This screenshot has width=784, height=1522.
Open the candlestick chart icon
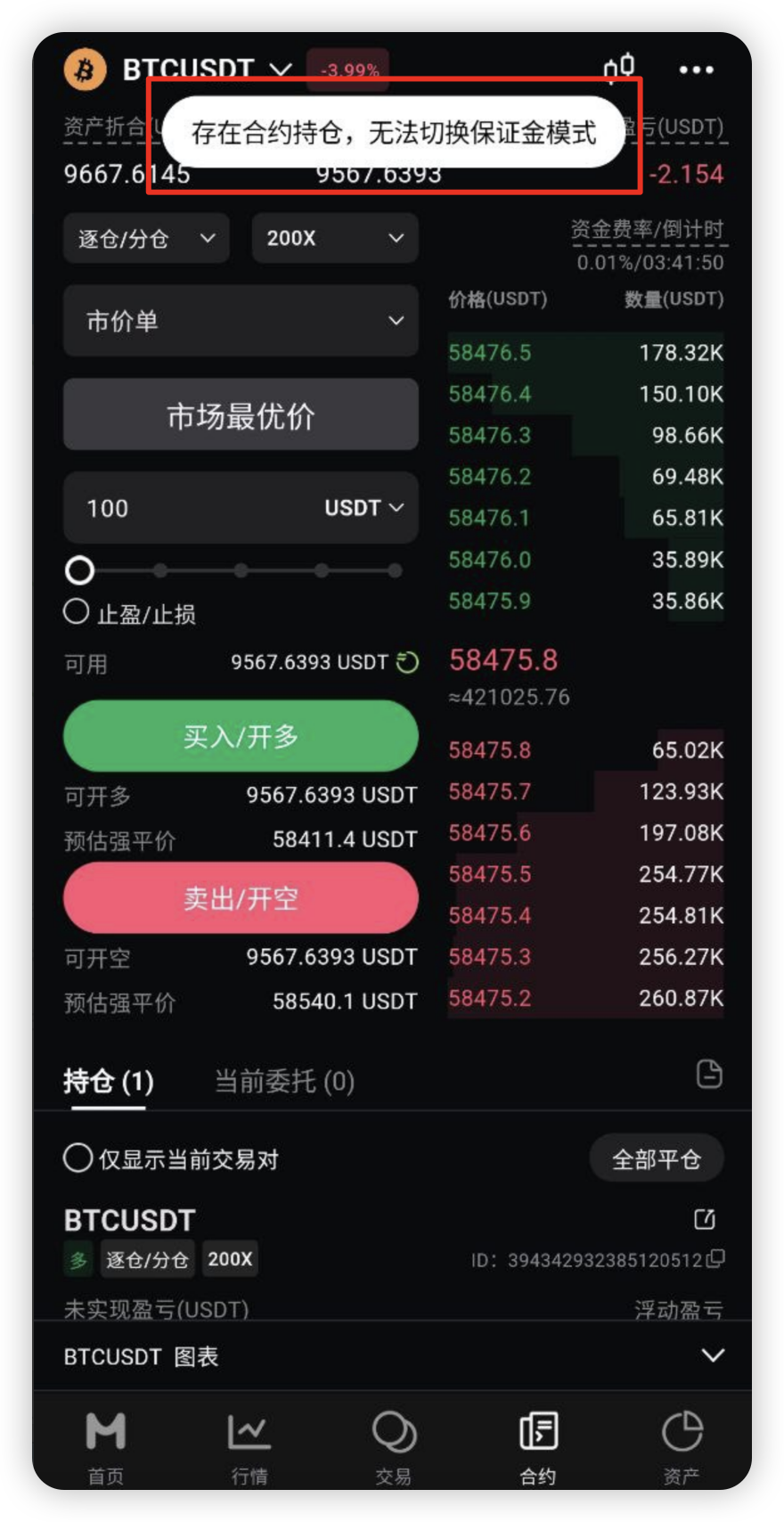click(618, 69)
